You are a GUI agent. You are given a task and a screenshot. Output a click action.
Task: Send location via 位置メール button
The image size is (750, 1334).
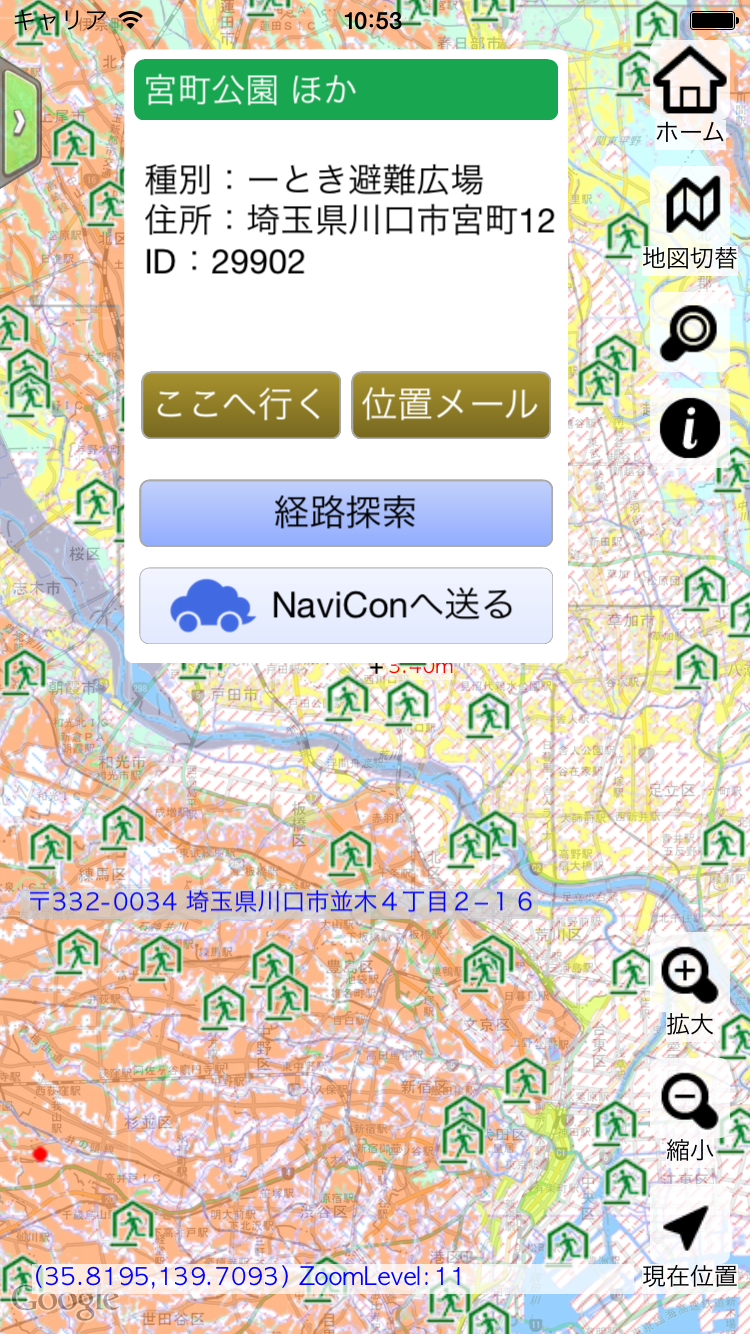tap(451, 405)
